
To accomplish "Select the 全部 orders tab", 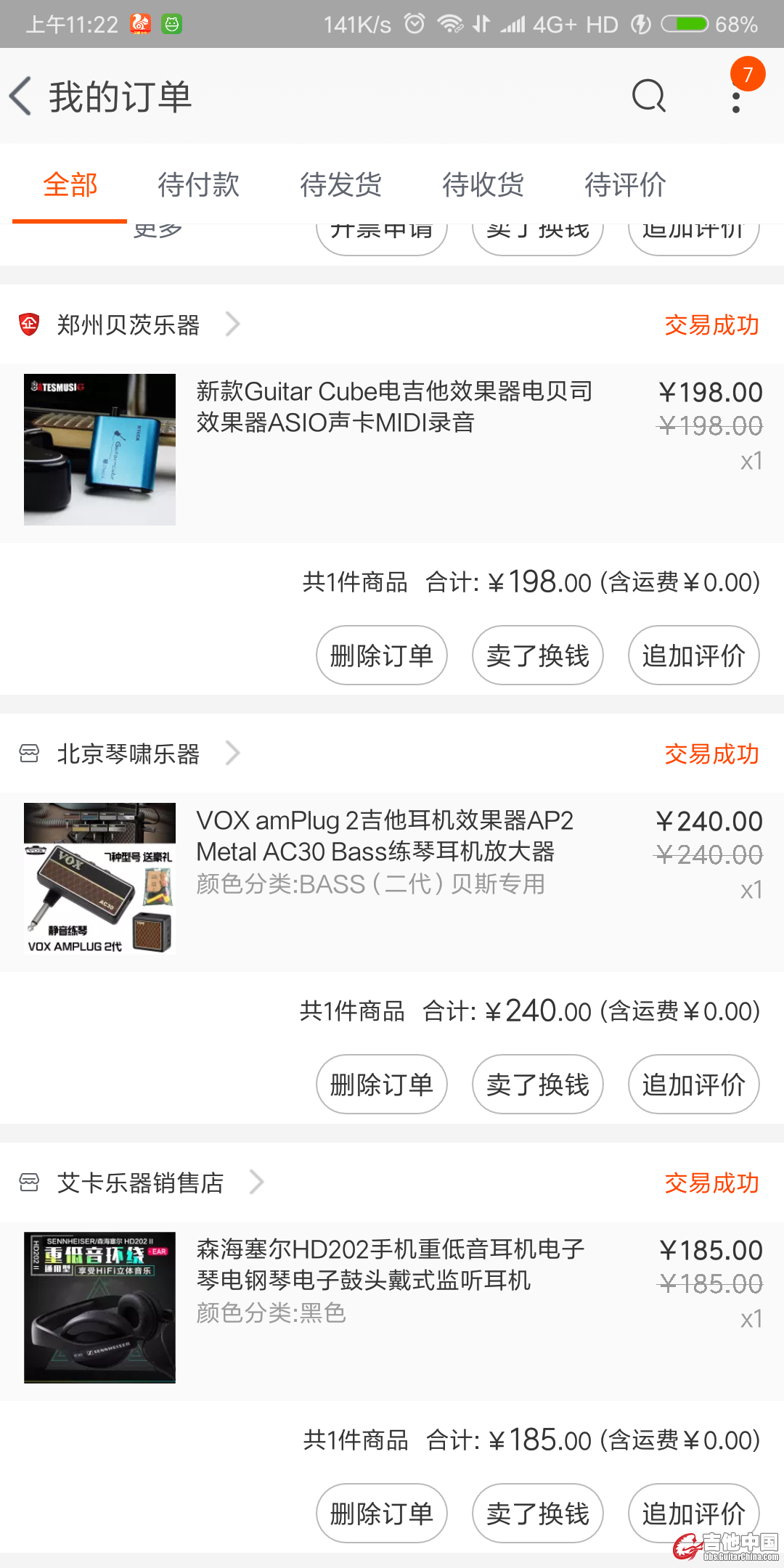I will [70, 184].
